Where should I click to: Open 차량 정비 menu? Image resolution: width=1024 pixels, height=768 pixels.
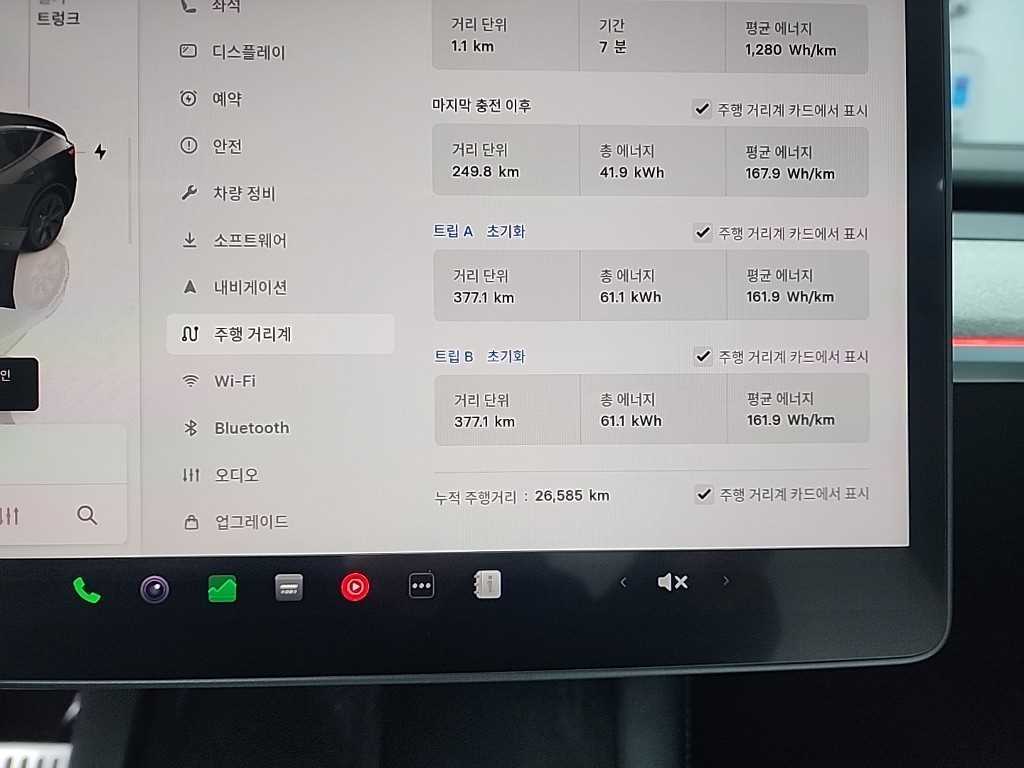pyautogui.click(x=244, y=193)
